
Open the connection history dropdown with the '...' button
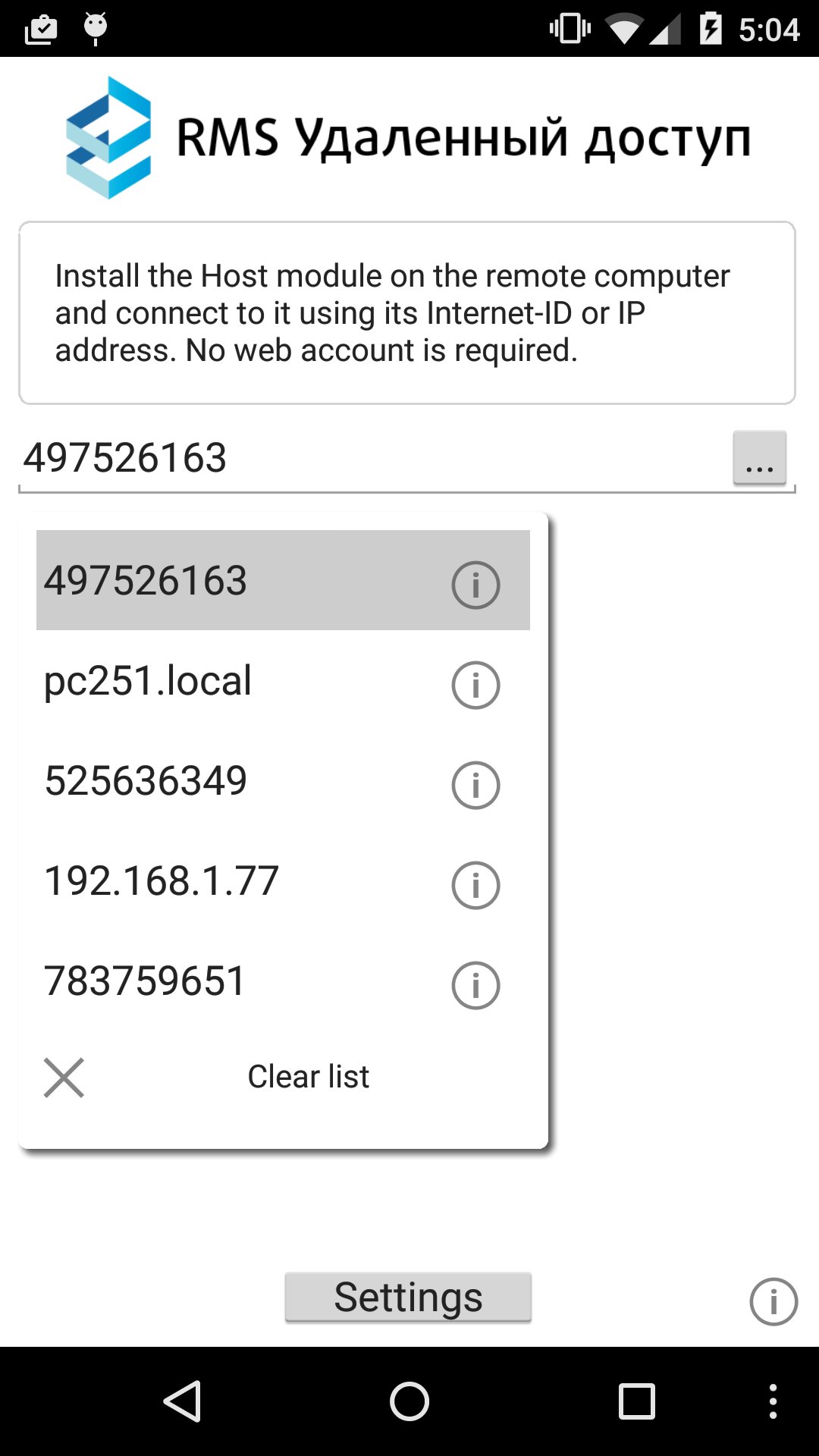[x=758, y=459]
